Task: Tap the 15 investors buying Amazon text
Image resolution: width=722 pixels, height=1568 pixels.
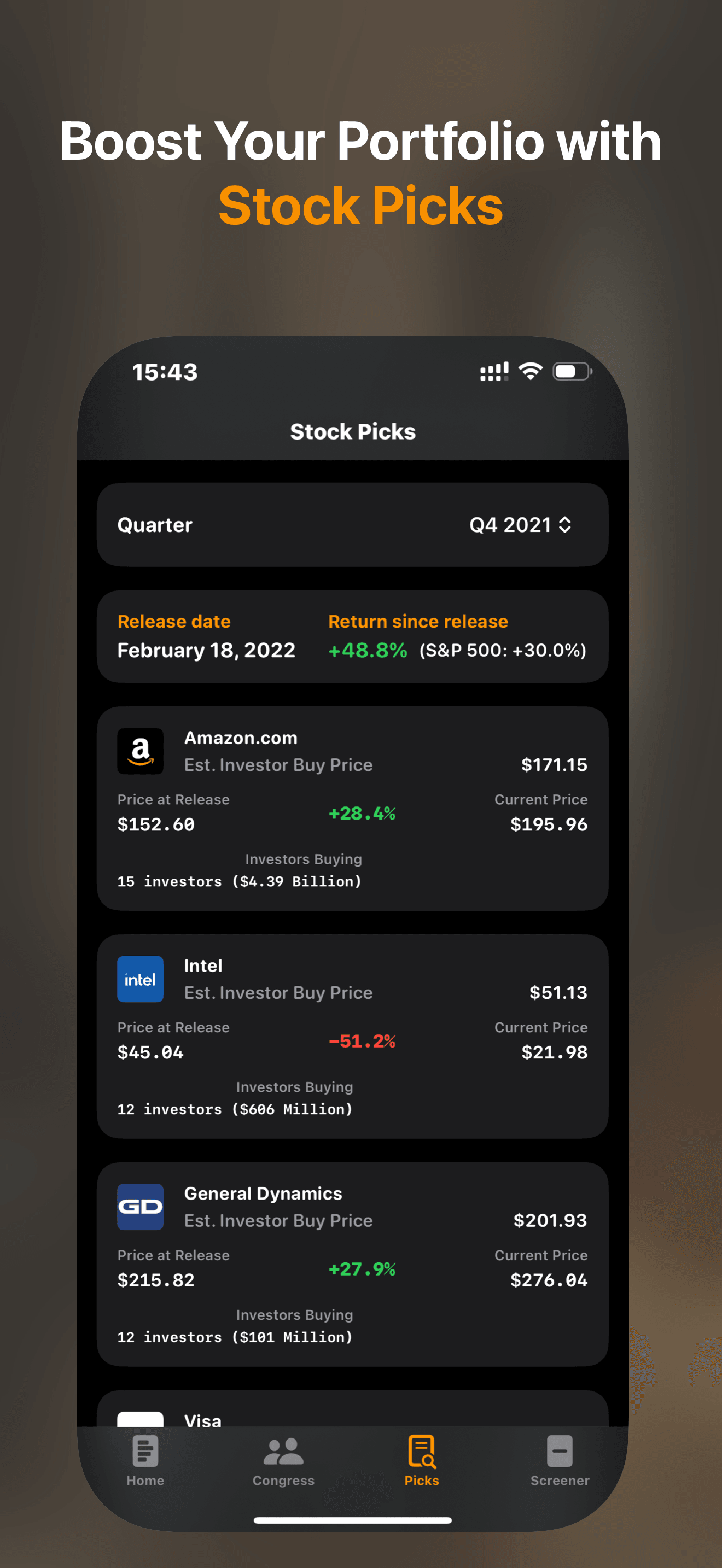Action: coord(238,881)
